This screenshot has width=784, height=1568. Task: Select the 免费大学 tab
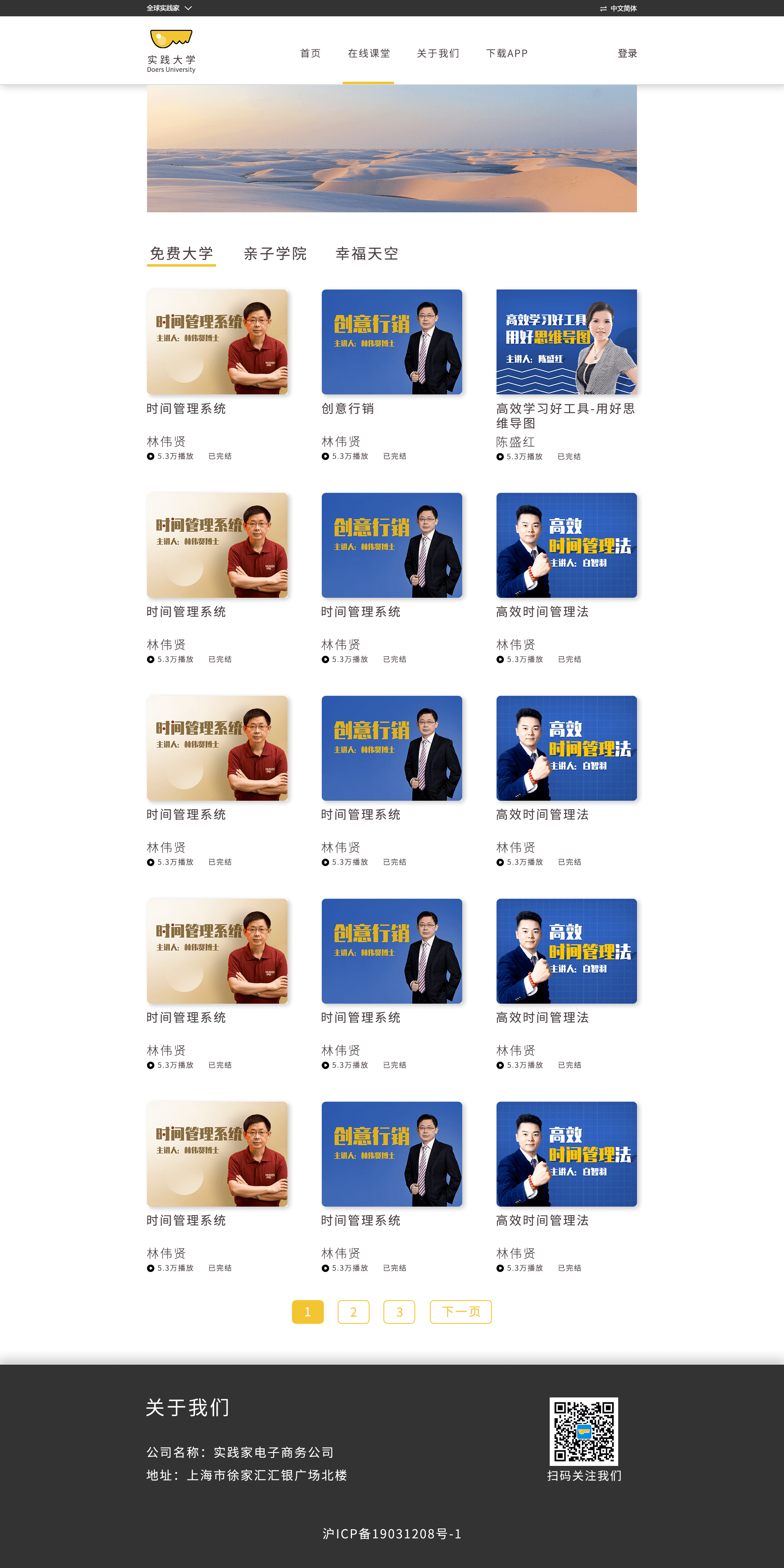pos(181,254)
